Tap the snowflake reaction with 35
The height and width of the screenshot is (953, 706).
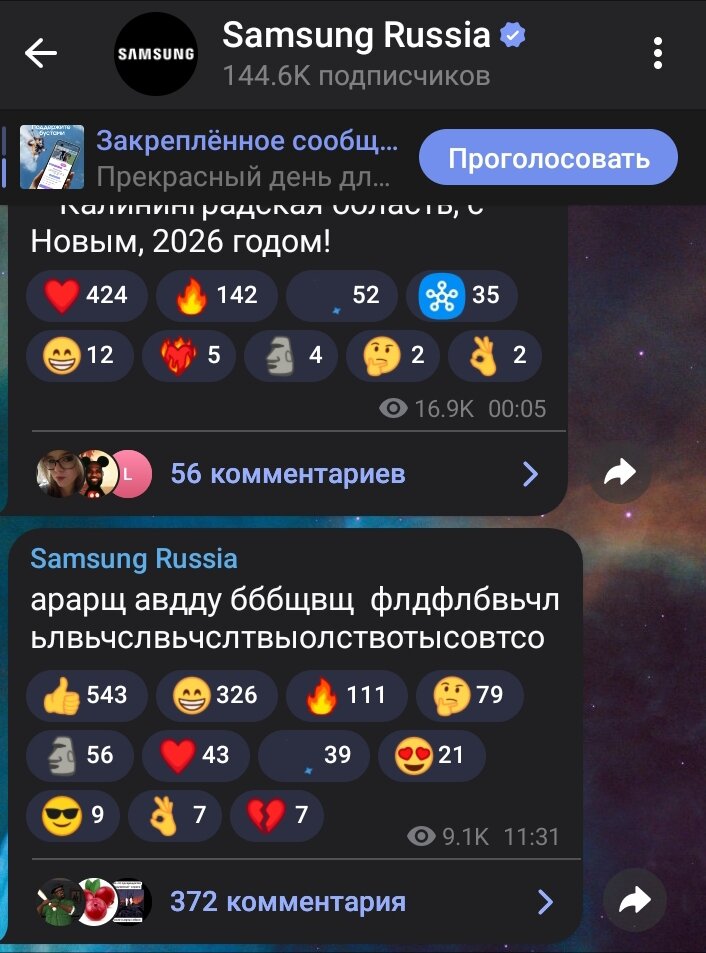pos(461,295)
